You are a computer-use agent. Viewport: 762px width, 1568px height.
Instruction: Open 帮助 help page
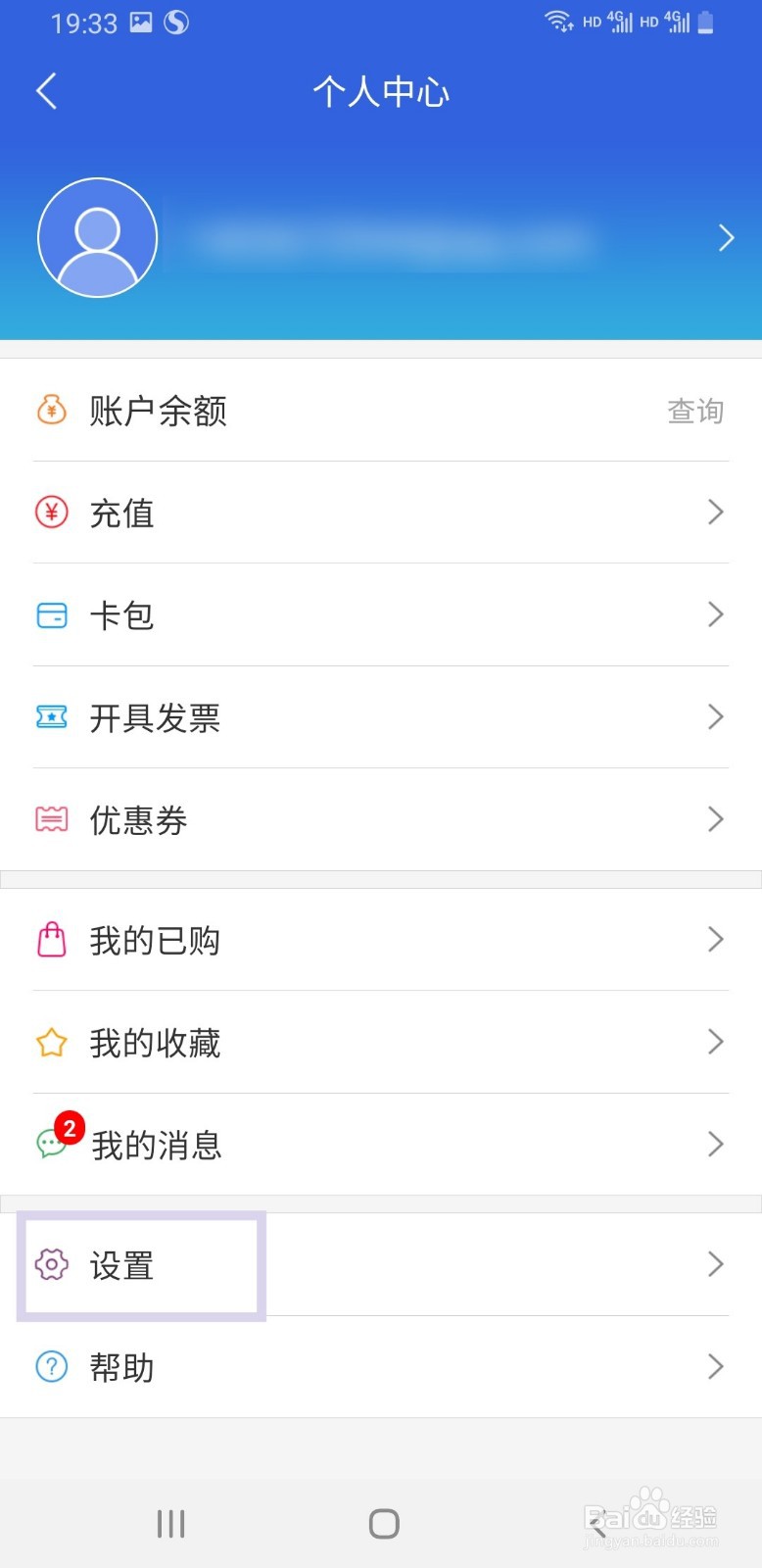(x=380, y=1367)
